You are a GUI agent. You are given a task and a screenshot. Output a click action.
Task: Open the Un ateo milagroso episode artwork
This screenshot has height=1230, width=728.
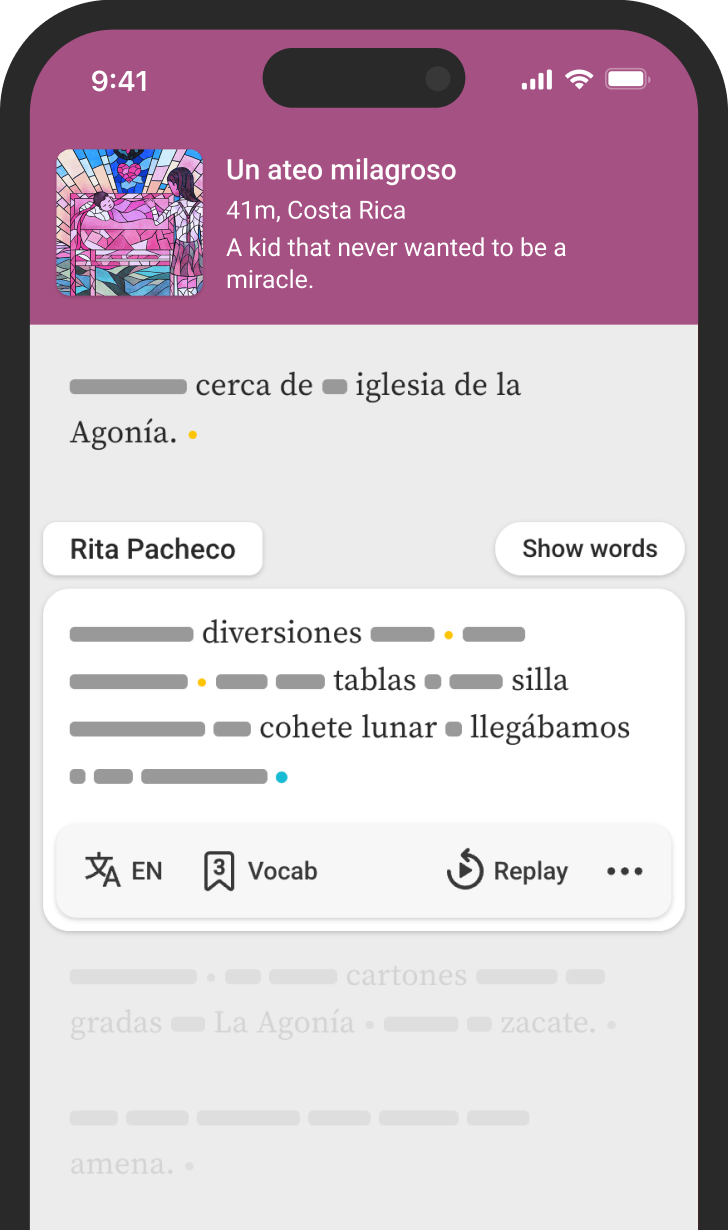tap(130, 222)
